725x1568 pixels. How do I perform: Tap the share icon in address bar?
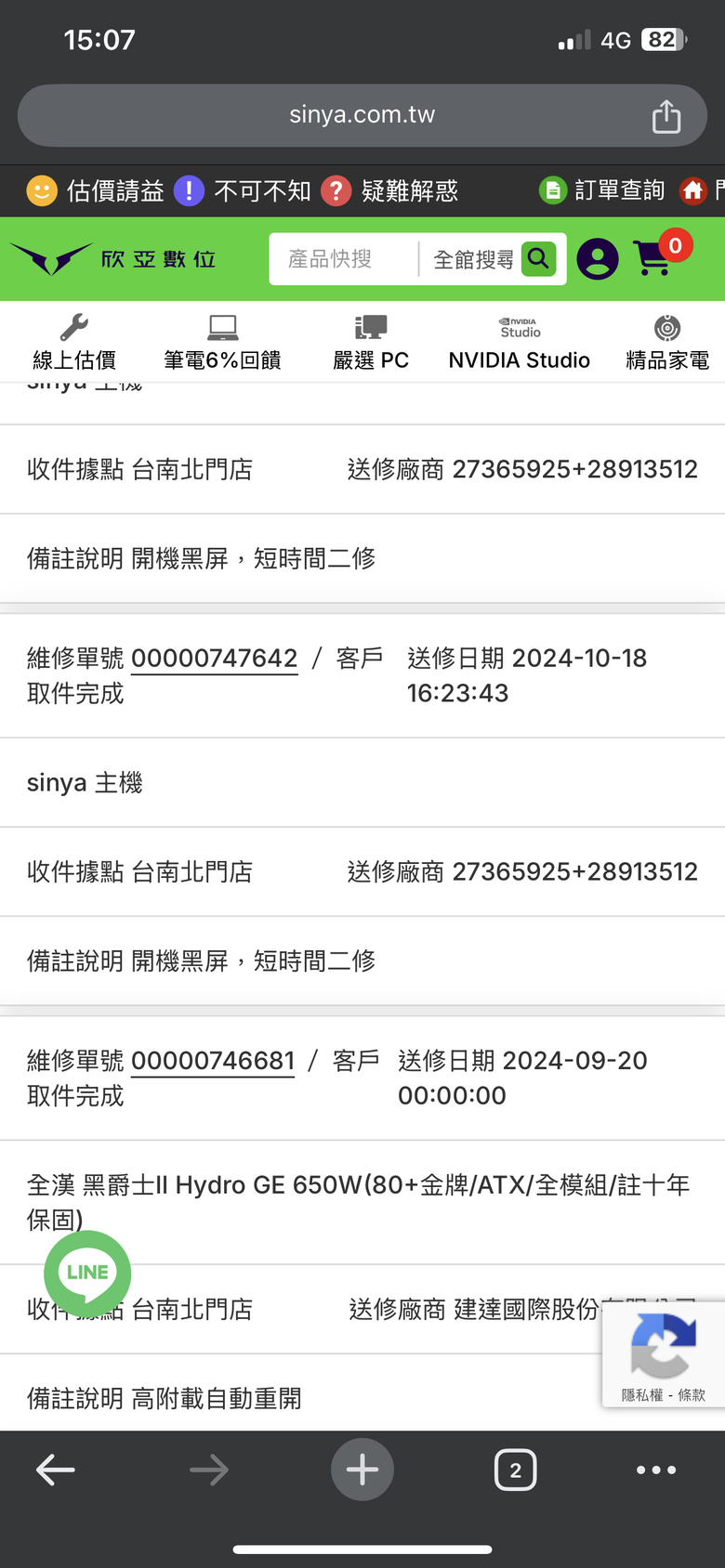tap(666, 114)
